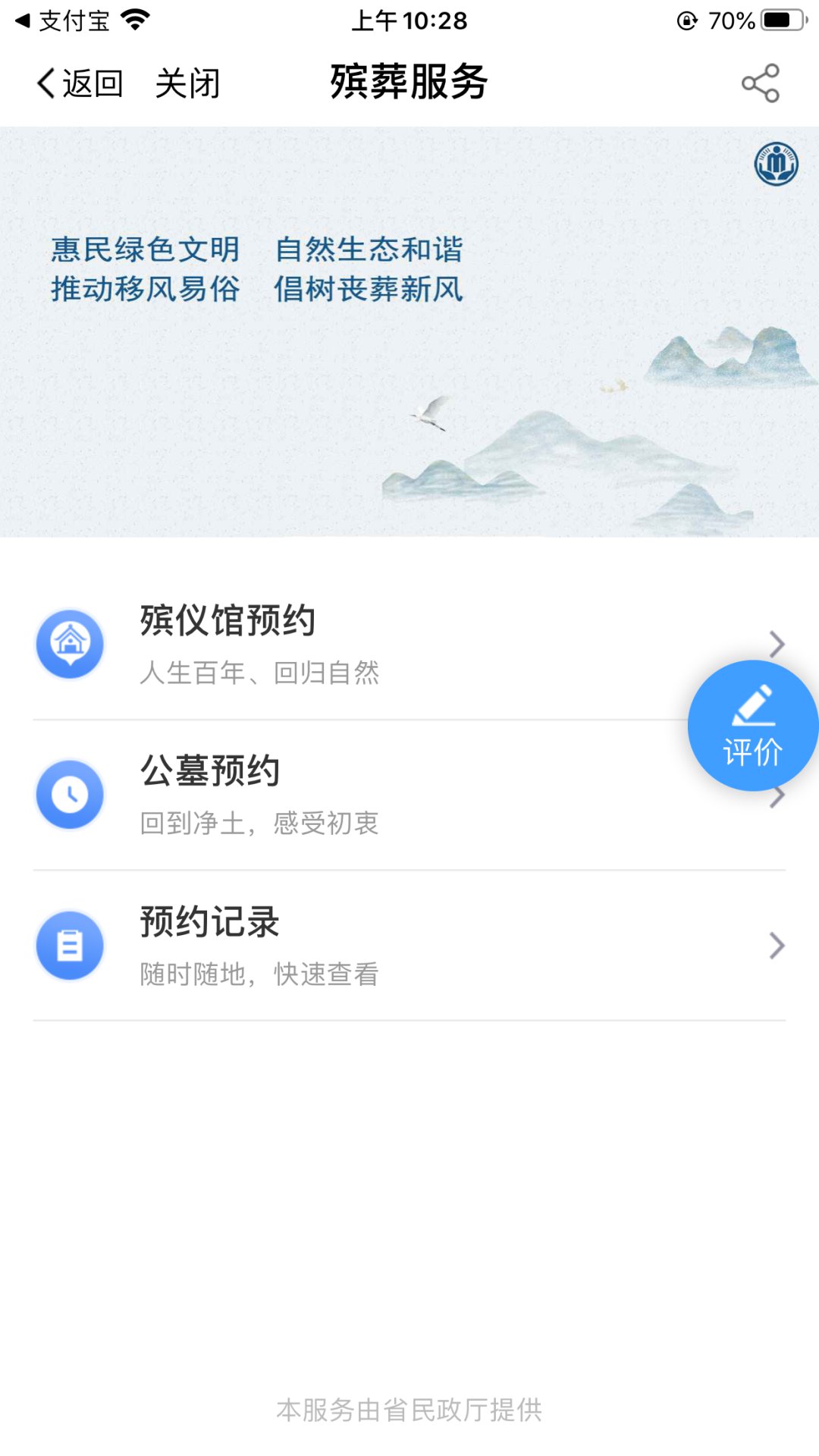Screen dimensions: 819x1456
Task: Tap the floating 评价 review button
Action: pos(752,726)
